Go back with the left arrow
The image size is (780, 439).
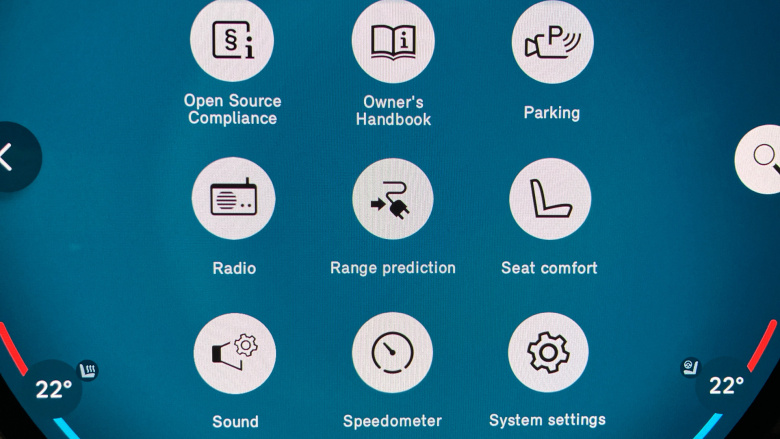tap(10, 157)
